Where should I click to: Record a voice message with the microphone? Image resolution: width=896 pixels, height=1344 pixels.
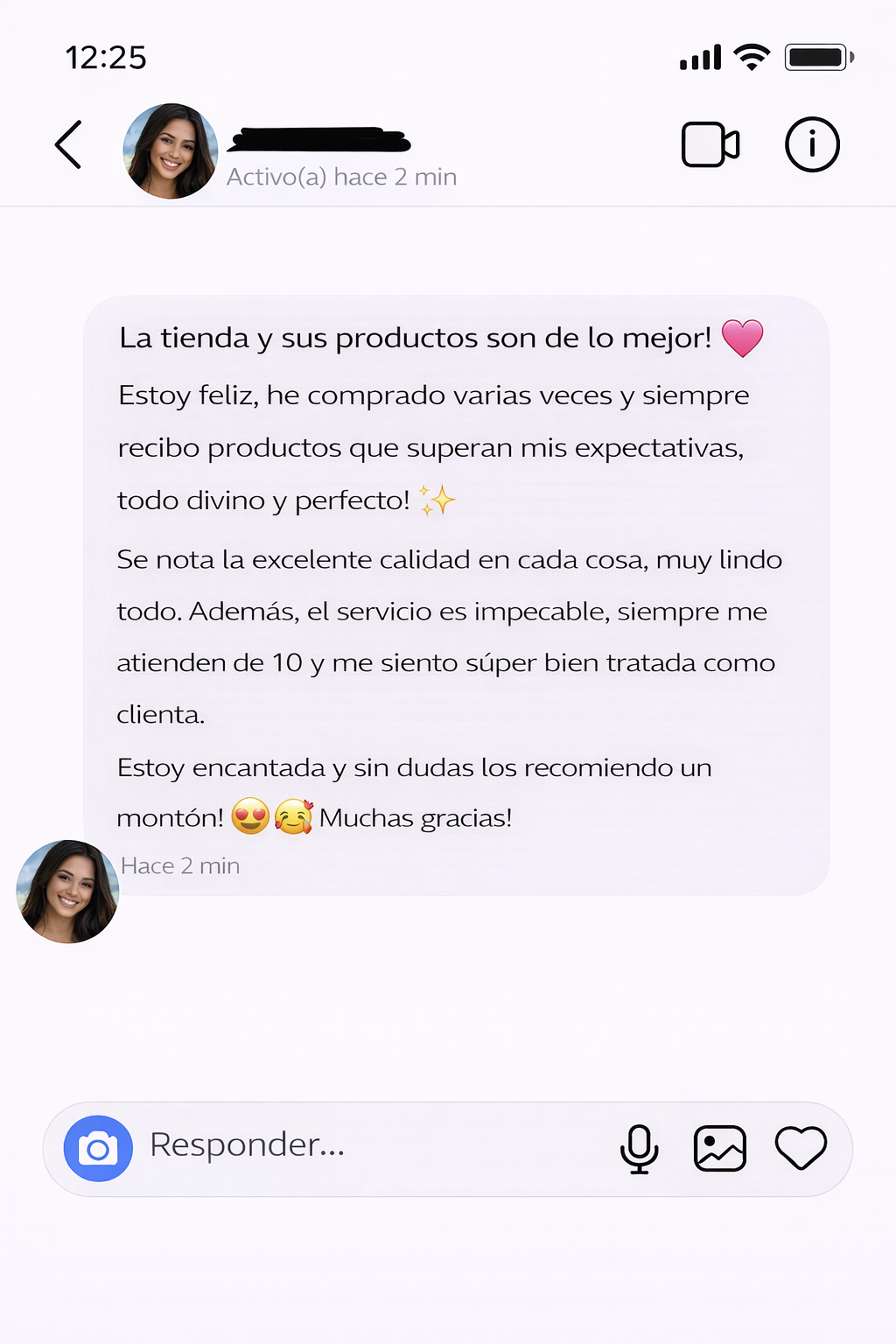(x=640, y=1147)
